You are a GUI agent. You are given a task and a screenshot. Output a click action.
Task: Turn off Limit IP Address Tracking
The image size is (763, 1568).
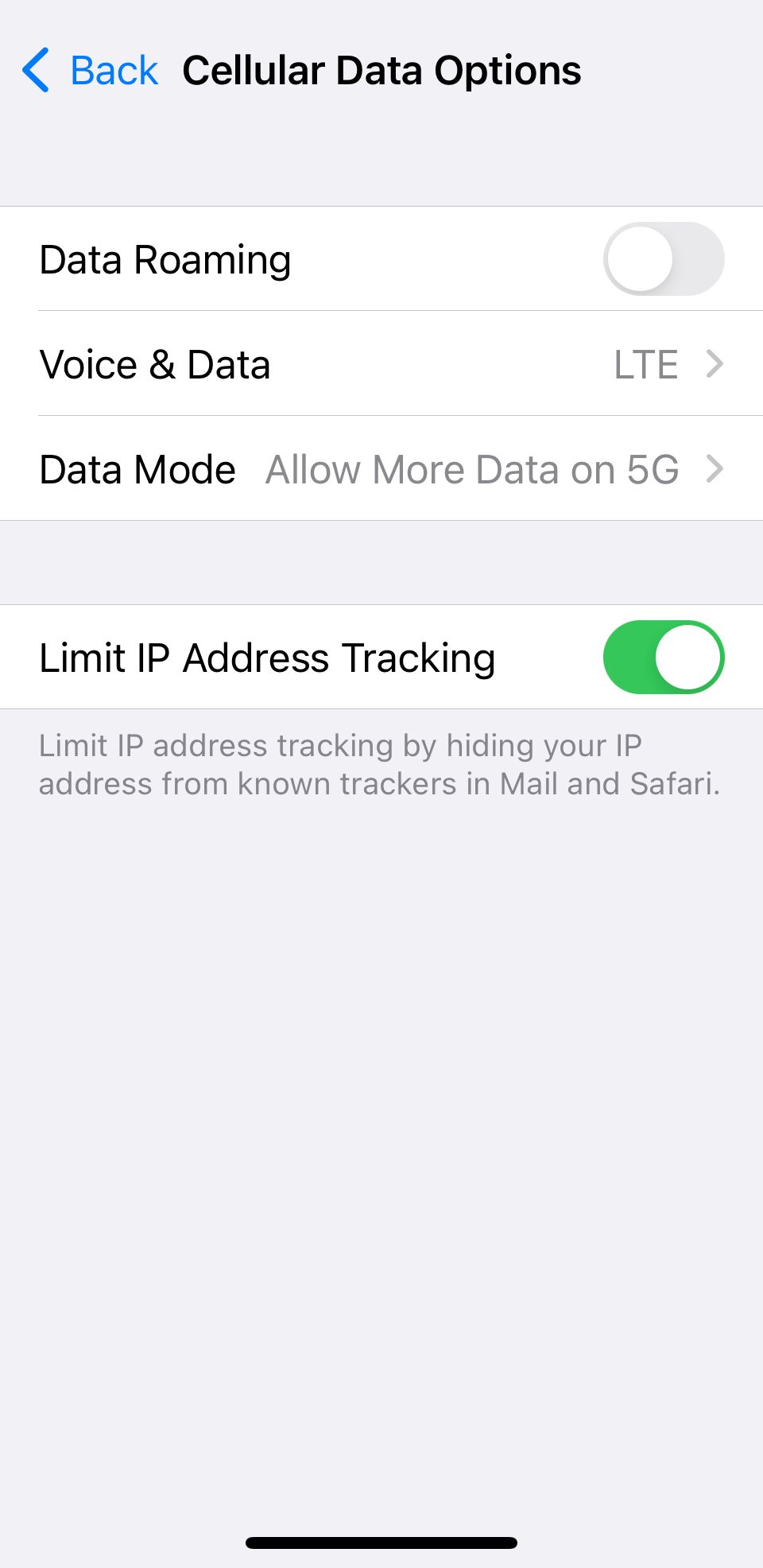tap(663, 658)
